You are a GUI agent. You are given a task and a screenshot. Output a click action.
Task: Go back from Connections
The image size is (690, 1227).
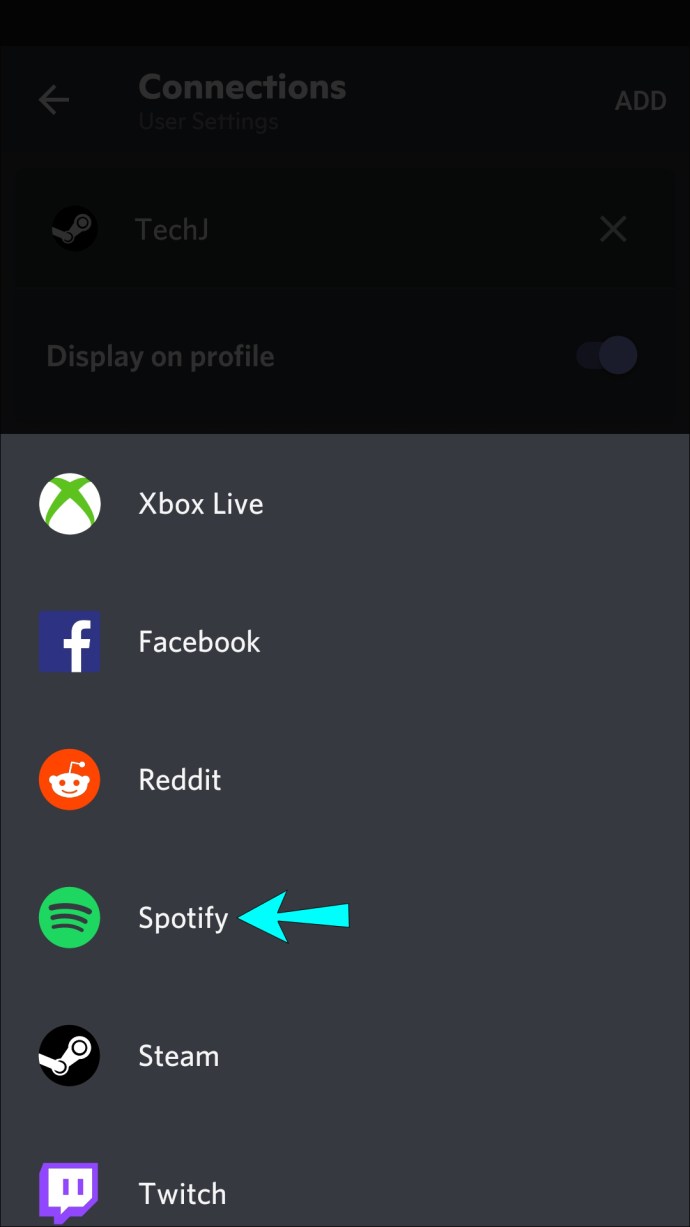pyautogui.click(x=54, y=100)
